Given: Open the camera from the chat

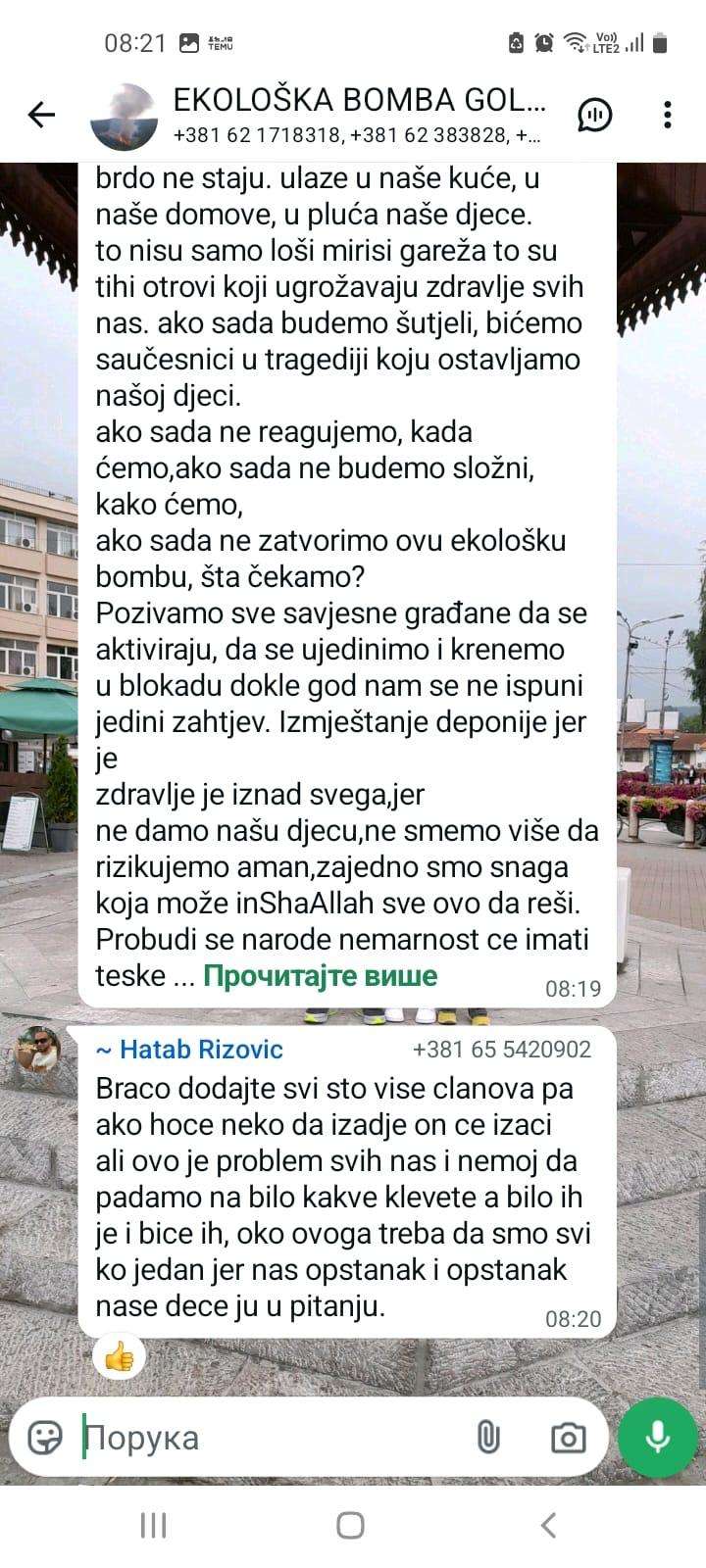Looking at the screenshot, I should pos(568,1438).
